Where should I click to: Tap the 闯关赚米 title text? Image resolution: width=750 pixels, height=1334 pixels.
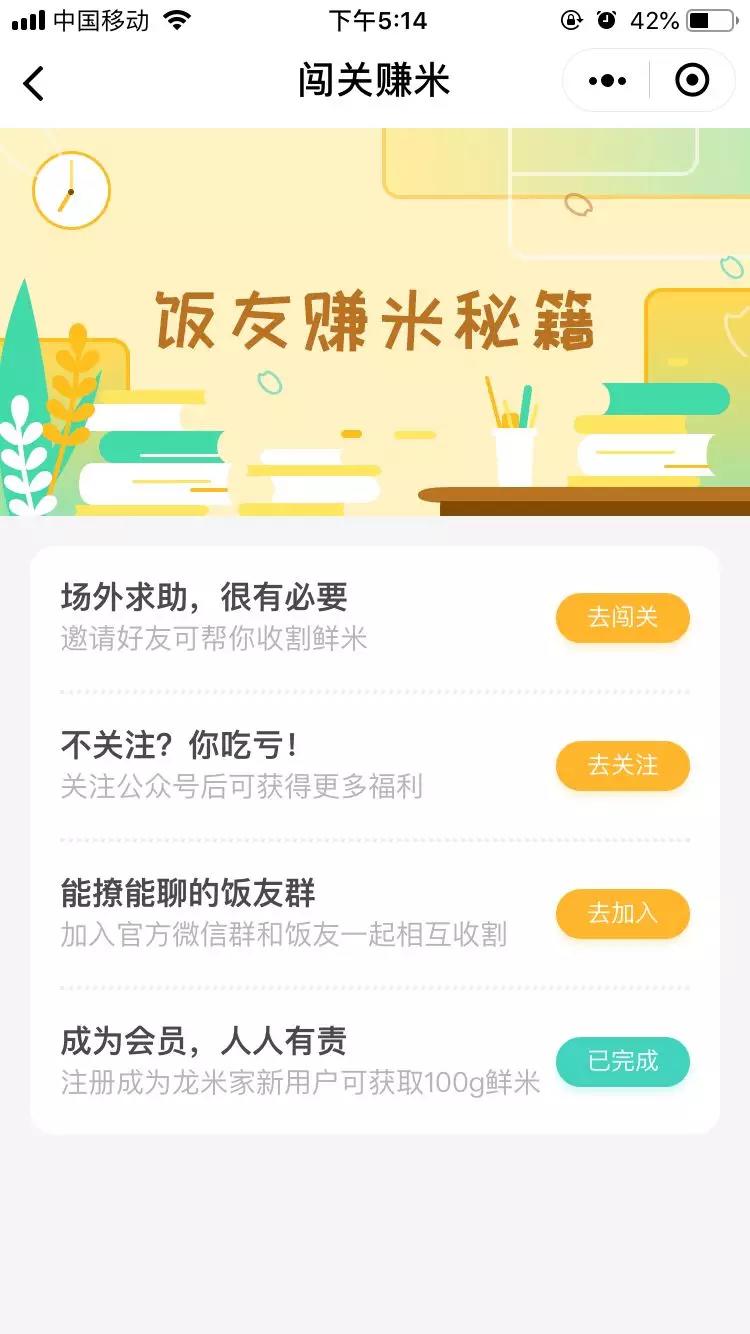(375, 80)
